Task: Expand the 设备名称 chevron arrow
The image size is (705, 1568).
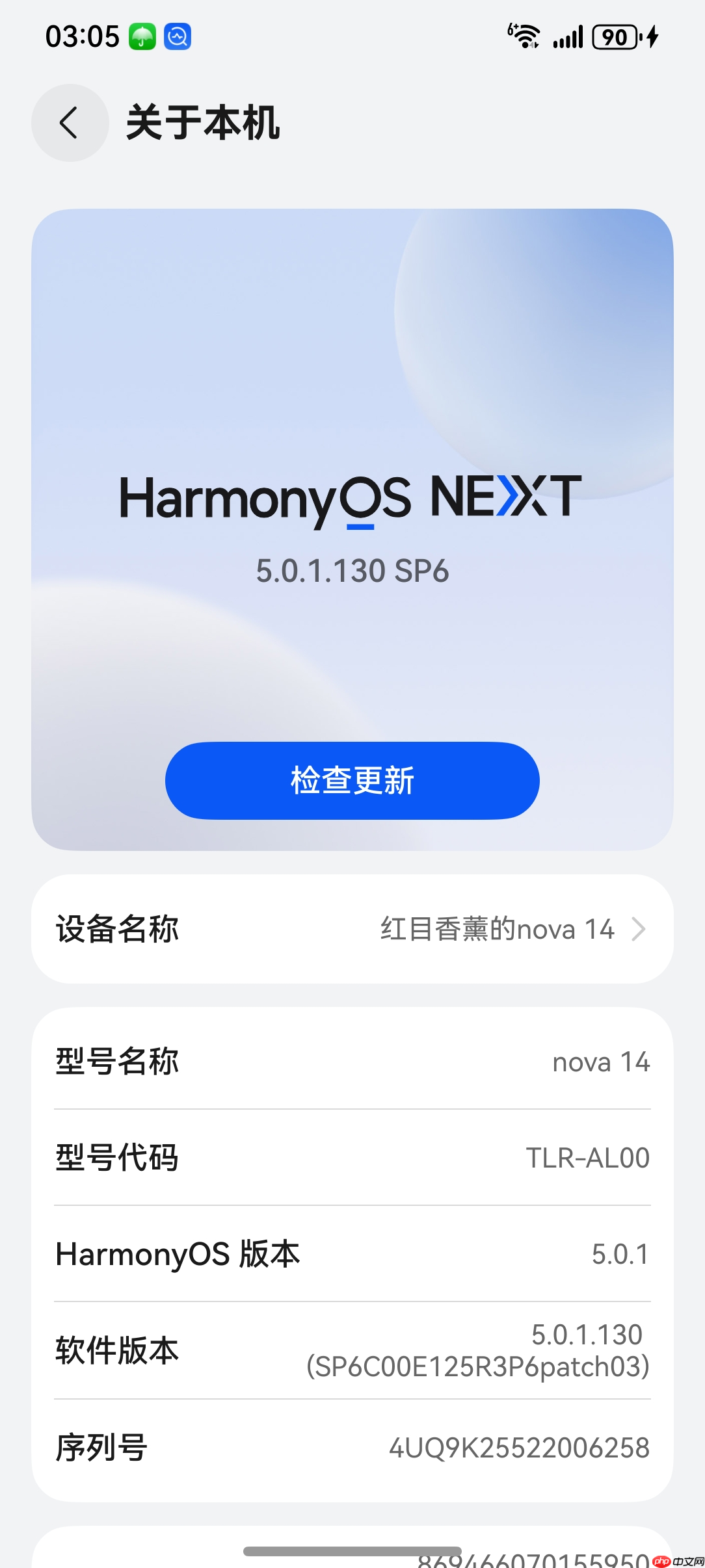Action: (x=641, y=928)
